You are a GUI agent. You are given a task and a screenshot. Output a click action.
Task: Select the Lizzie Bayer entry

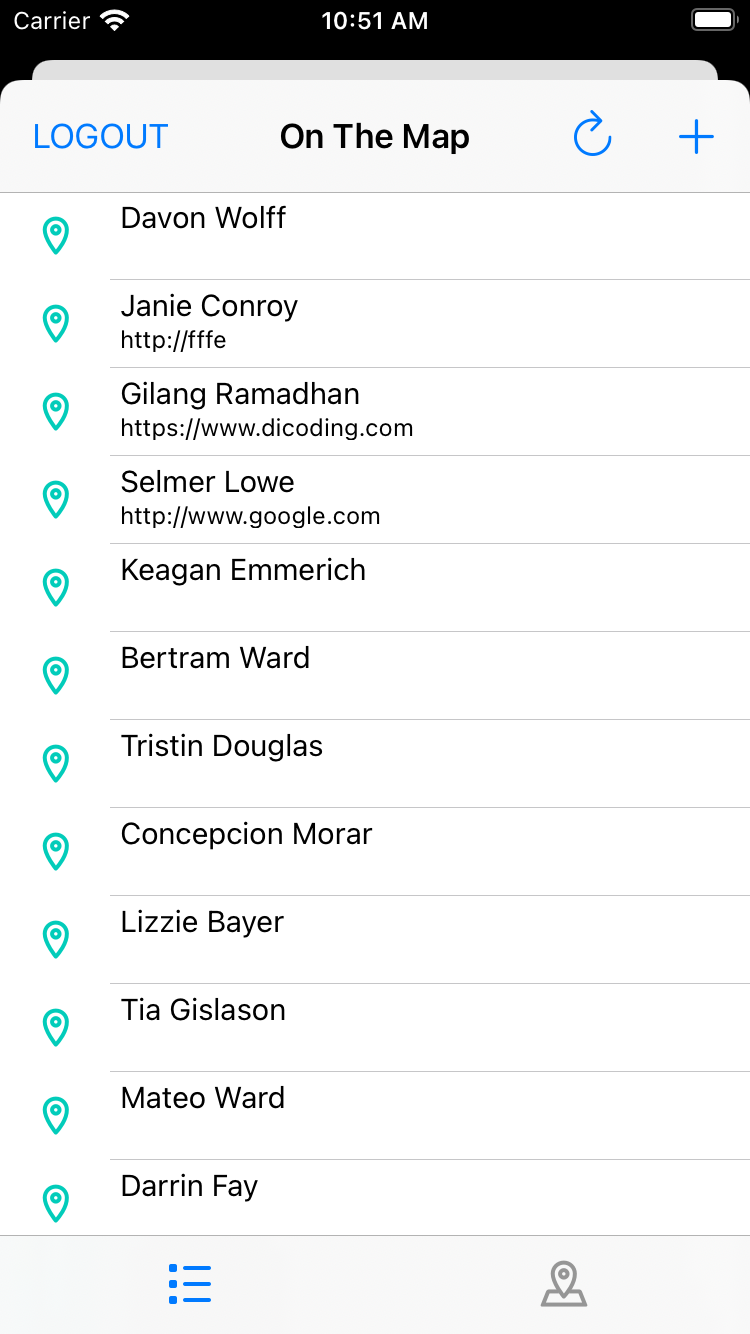(x=375, y=940)
